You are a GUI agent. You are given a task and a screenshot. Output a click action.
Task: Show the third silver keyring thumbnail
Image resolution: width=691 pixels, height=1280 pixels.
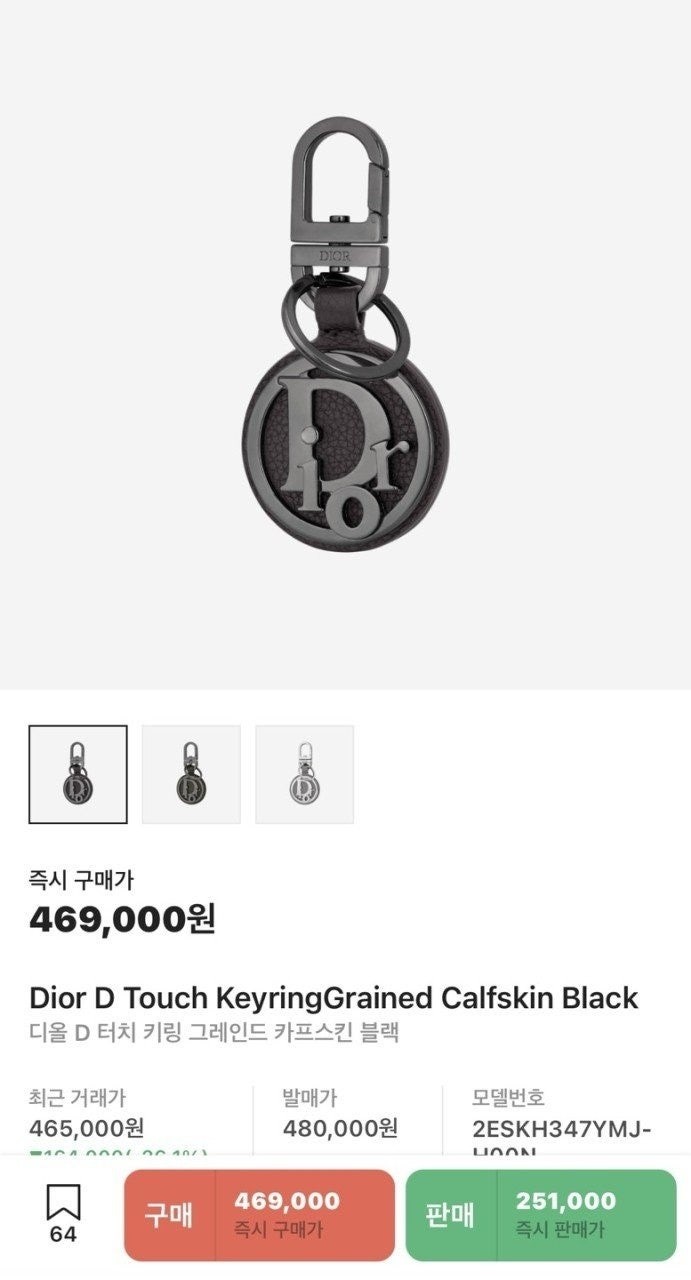click(x=304, y=774)
